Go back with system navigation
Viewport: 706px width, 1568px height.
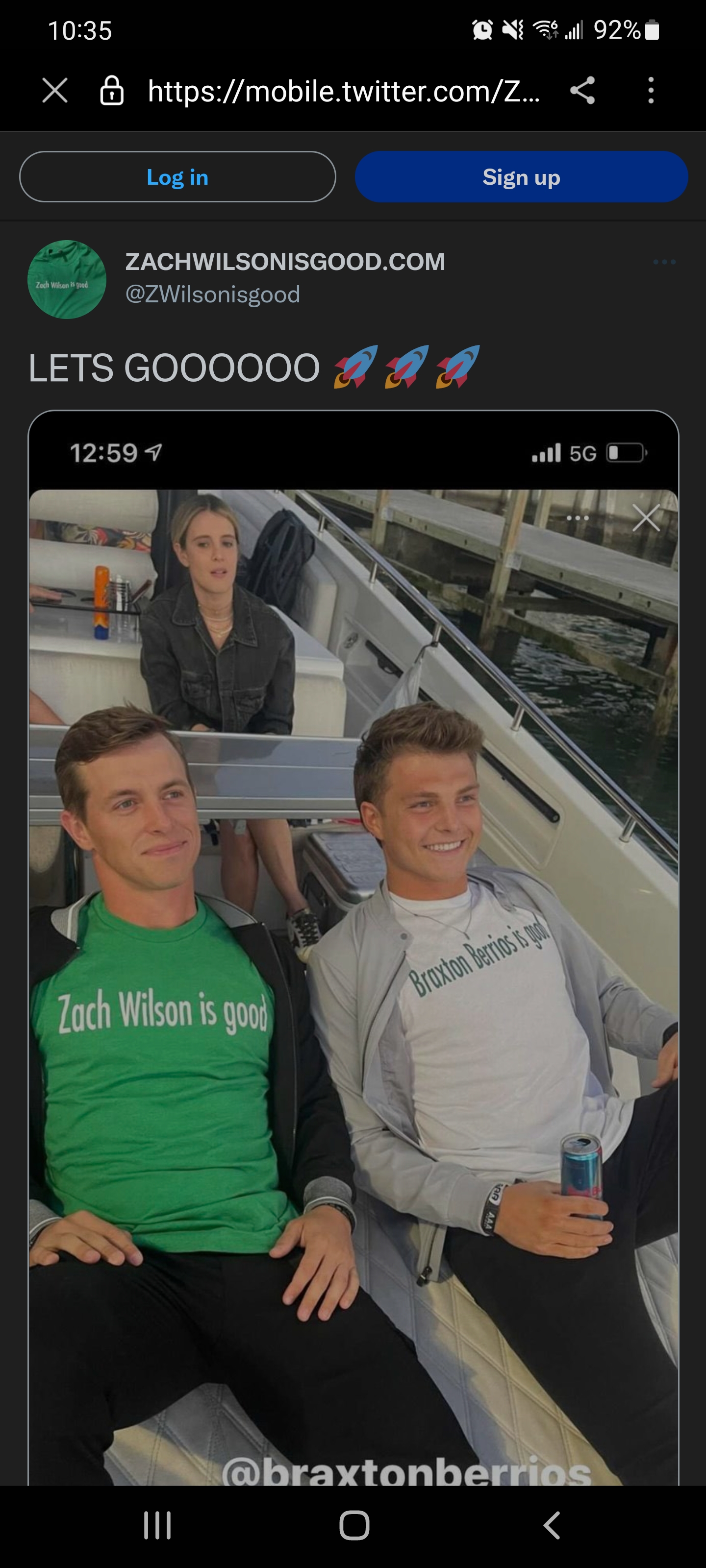point(551,1525)
